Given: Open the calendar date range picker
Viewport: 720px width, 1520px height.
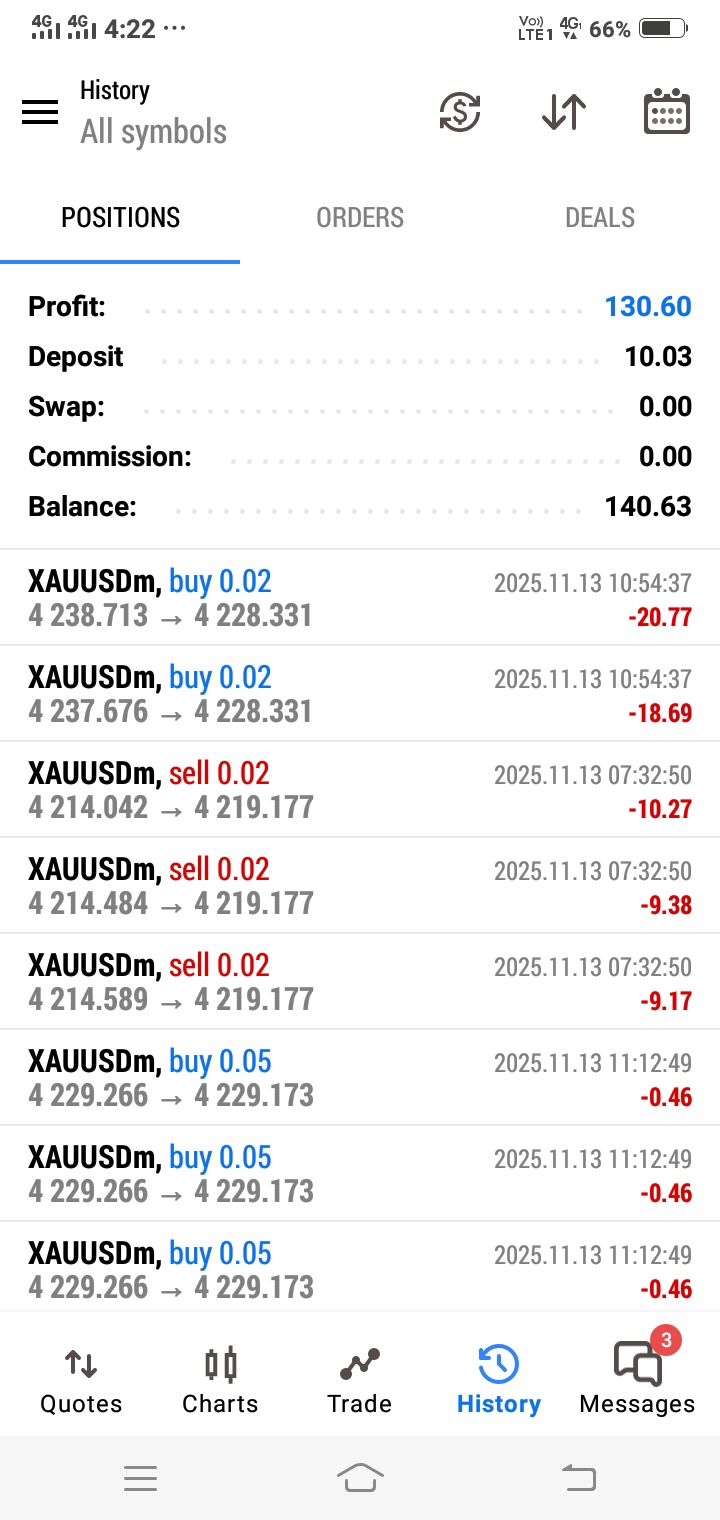Looking at the screenshot, I should click(666, 112).
